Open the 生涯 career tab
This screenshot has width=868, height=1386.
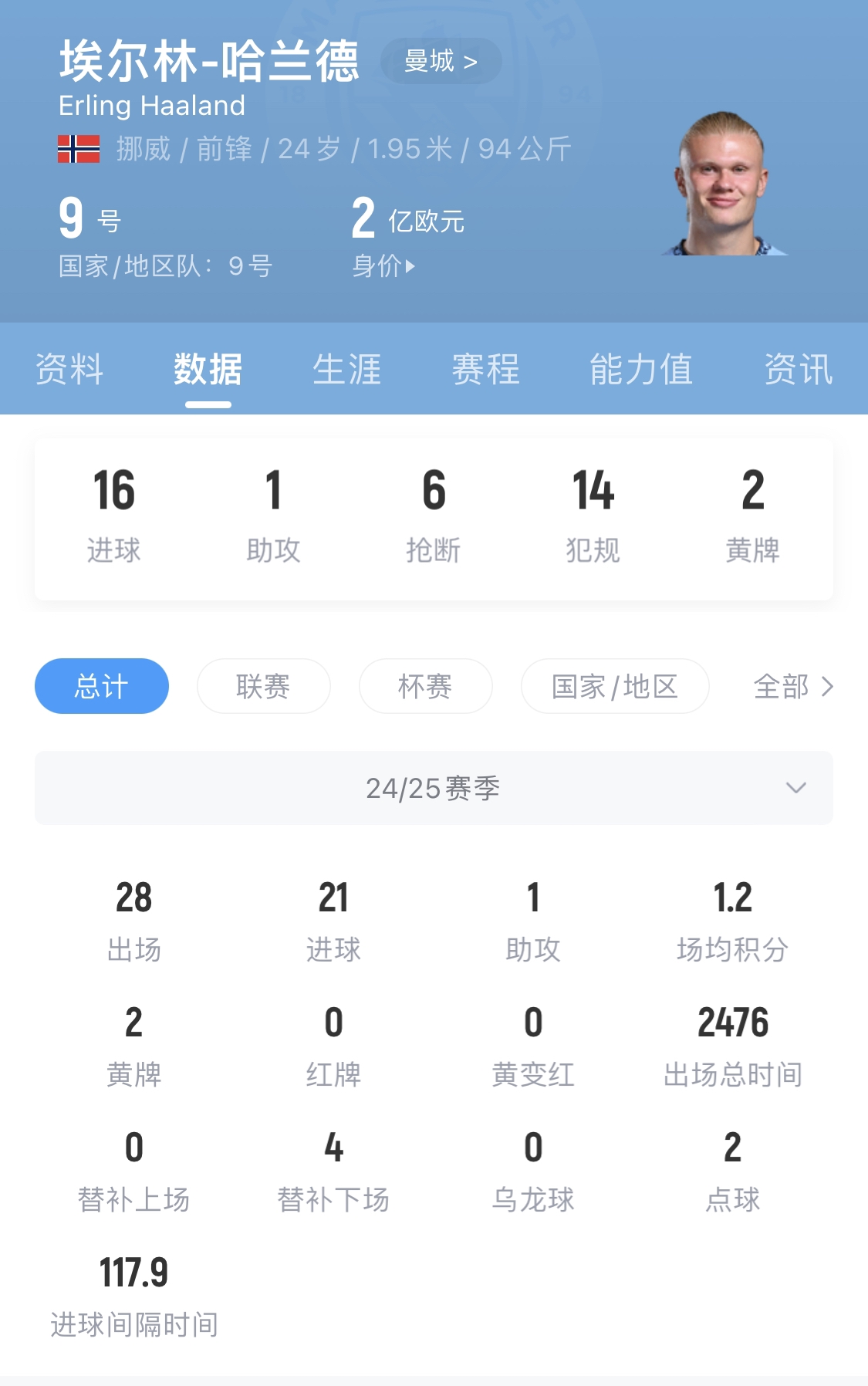[346, 369]
